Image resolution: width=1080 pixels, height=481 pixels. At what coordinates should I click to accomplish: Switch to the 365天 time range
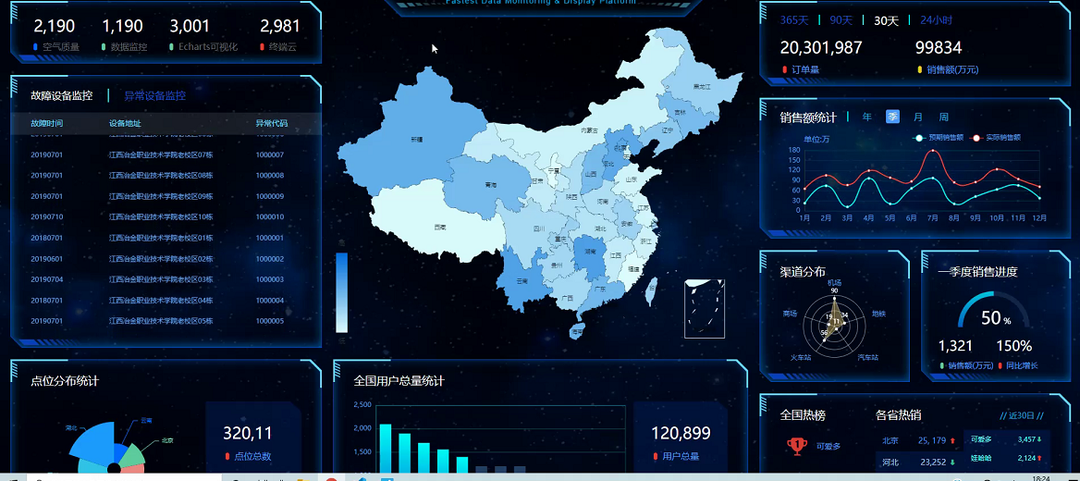794,20
